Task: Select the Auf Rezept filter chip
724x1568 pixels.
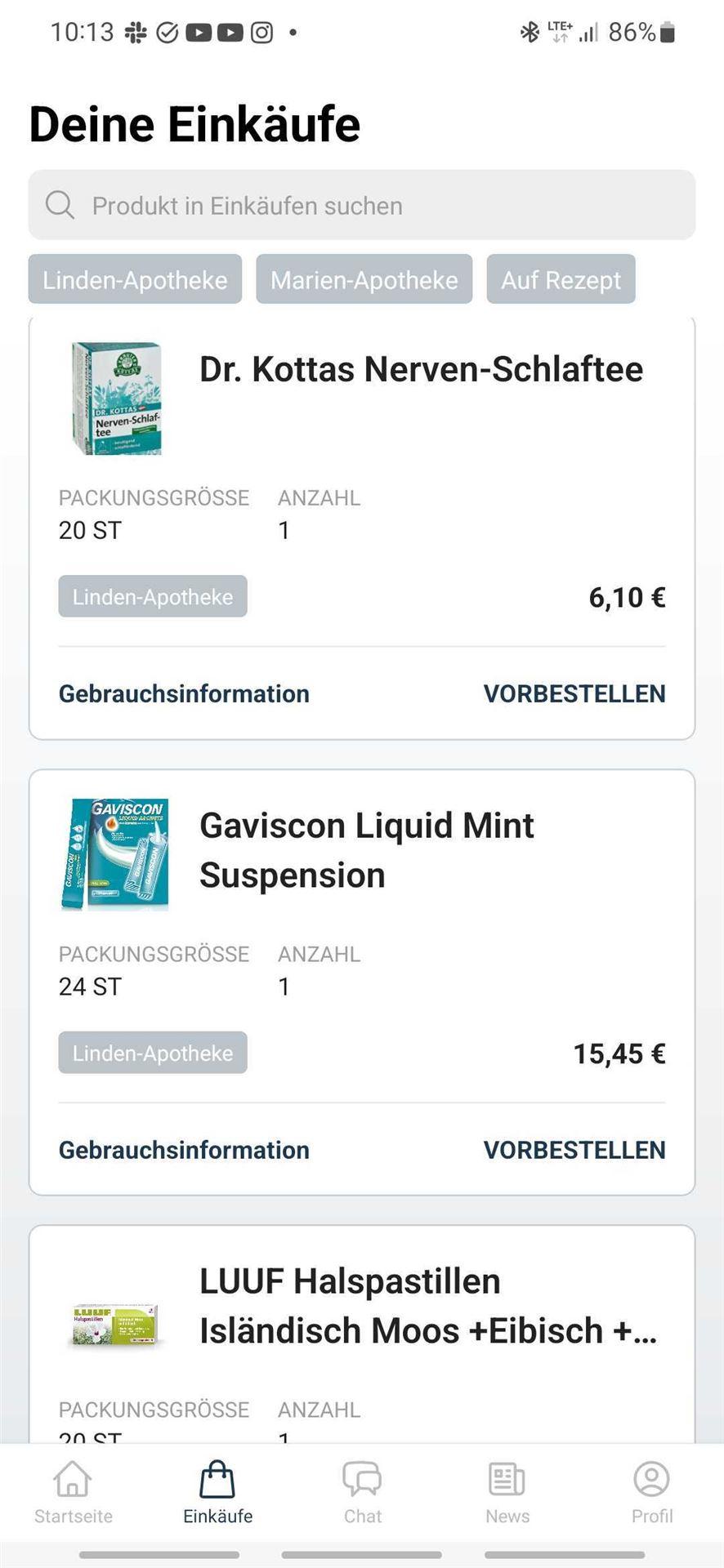Action: 561,279
